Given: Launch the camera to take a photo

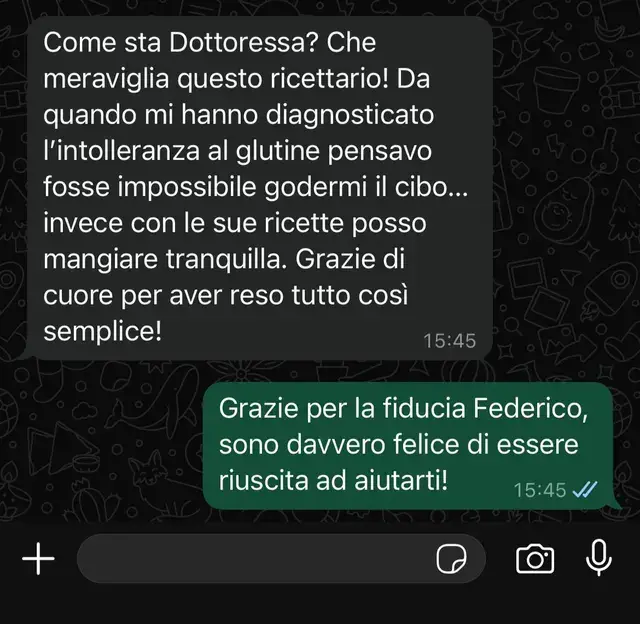Looking at the screenshot, I should coord(535,559).
